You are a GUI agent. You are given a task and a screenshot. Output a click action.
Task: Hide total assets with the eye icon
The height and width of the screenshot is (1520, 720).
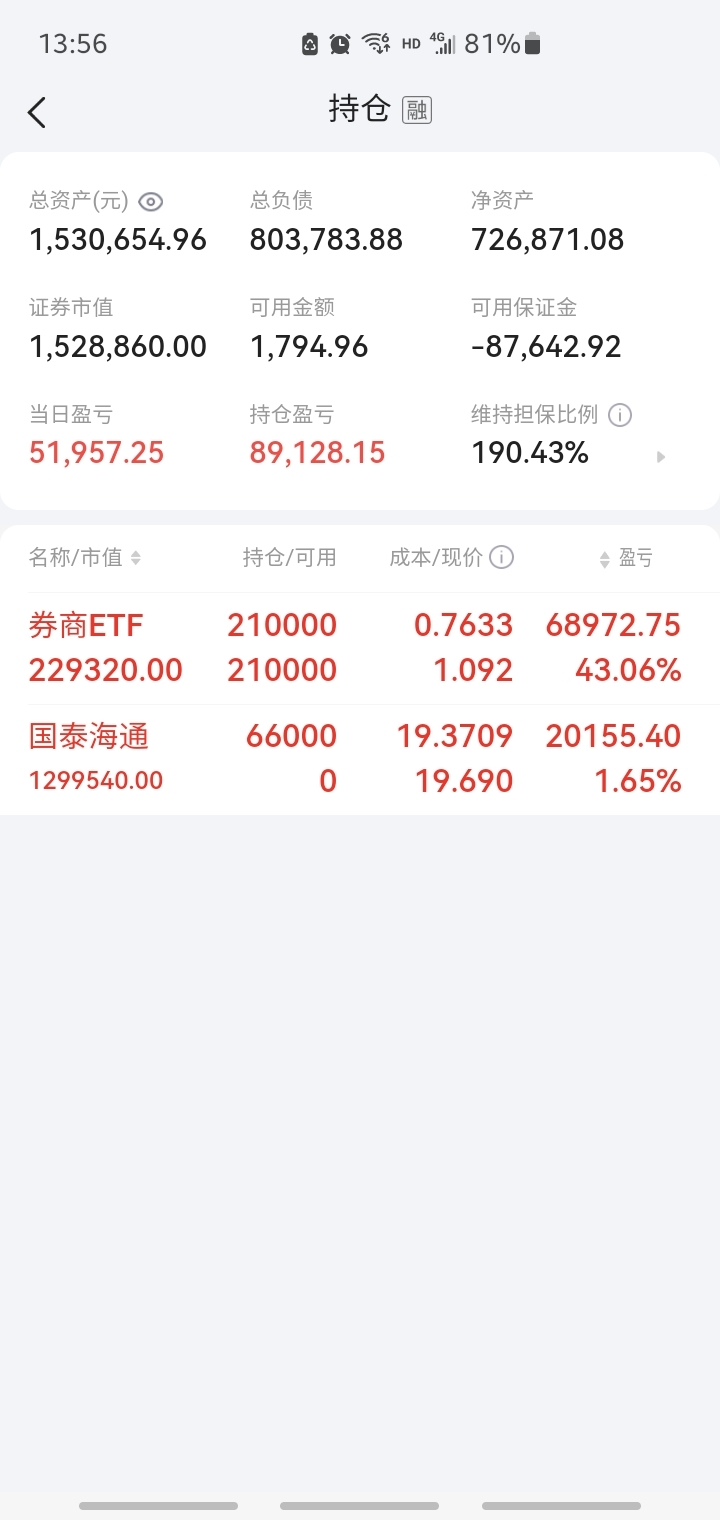pyautogui.click(x=150, y=202)
